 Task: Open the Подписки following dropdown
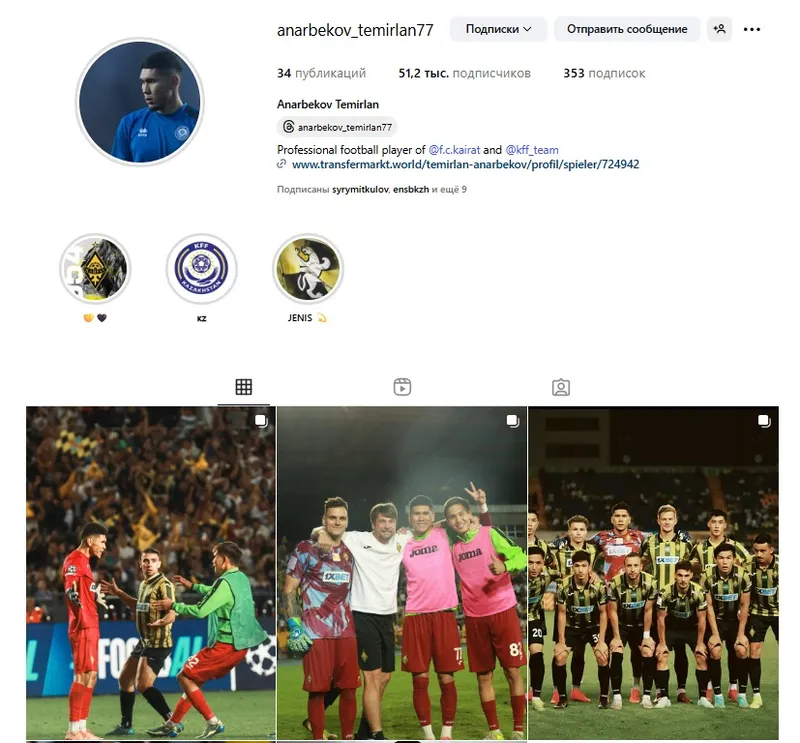498,29
